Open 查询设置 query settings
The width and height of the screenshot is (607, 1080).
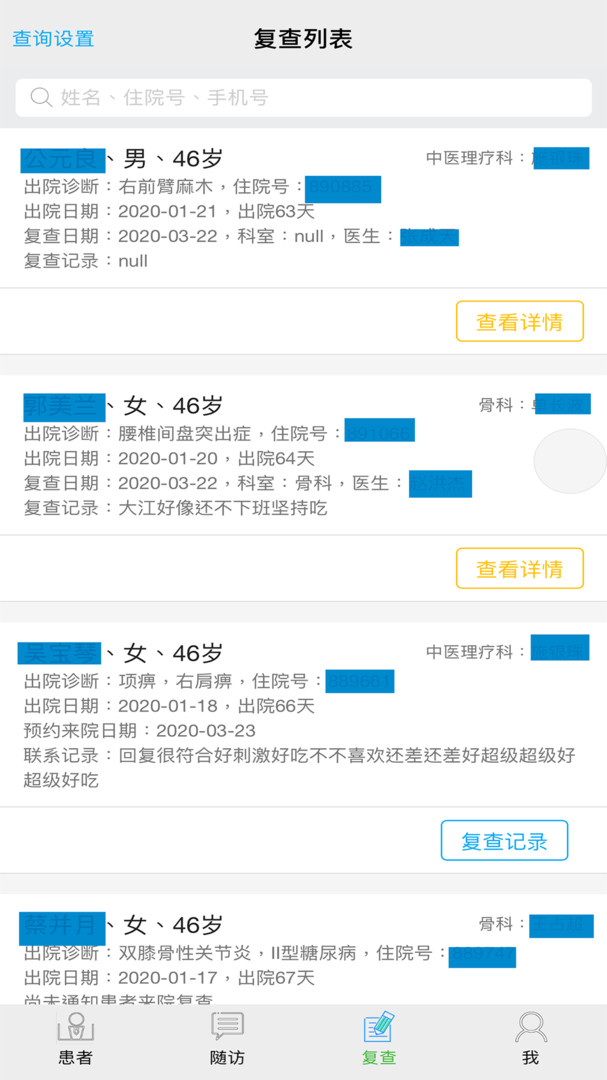tap(53, 39)
